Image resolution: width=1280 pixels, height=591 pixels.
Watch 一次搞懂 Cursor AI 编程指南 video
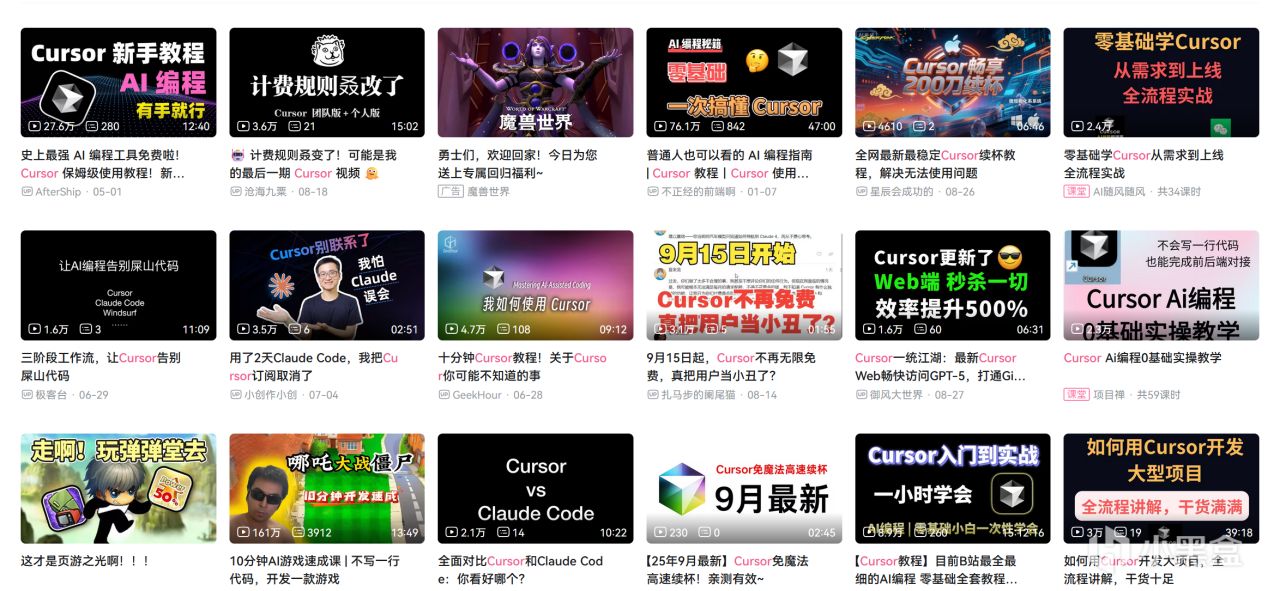pyautogui.click(x=744, y=82)
